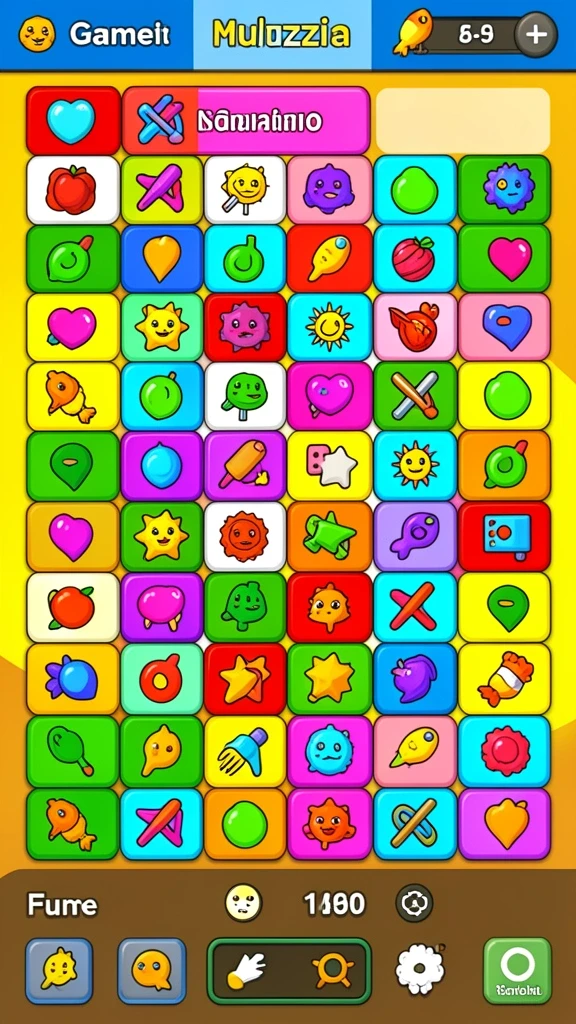Choose the white glove hand tool
This screenshot has width=576, height=1024.
pos(248,970)
